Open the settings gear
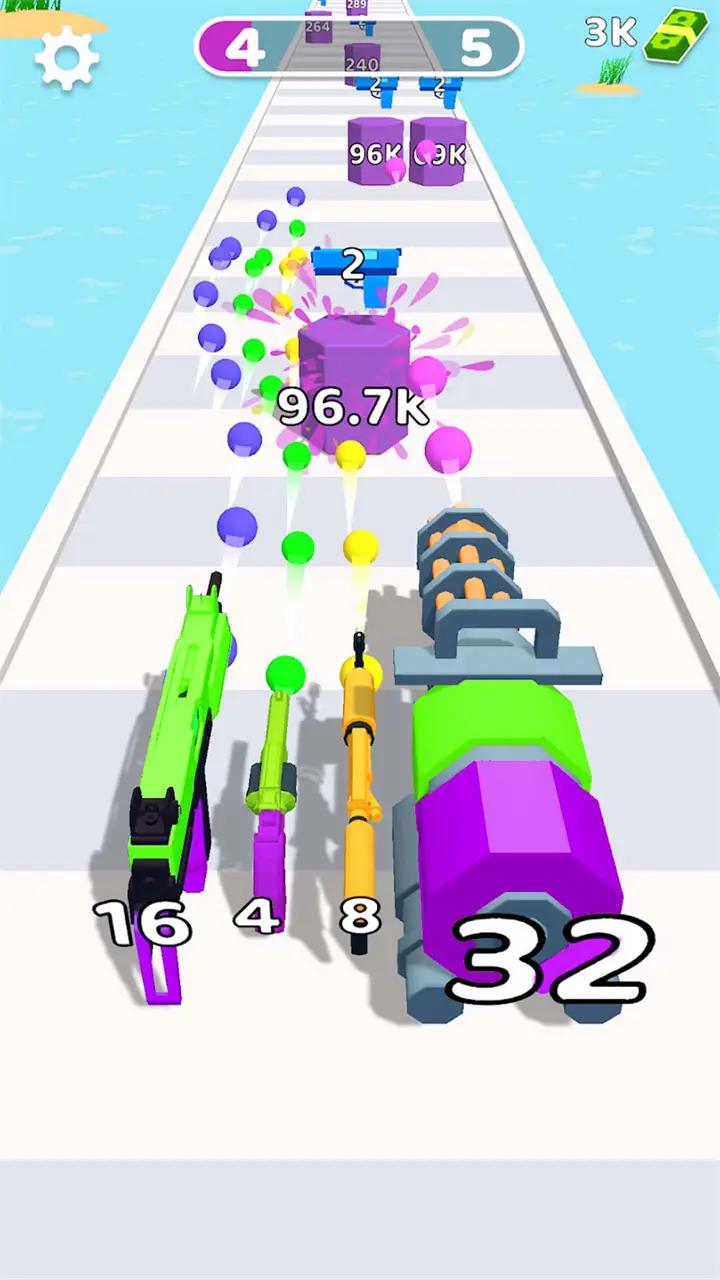Screen dimensions: 720x1280 pyautogui.click(x=67, y=59)
